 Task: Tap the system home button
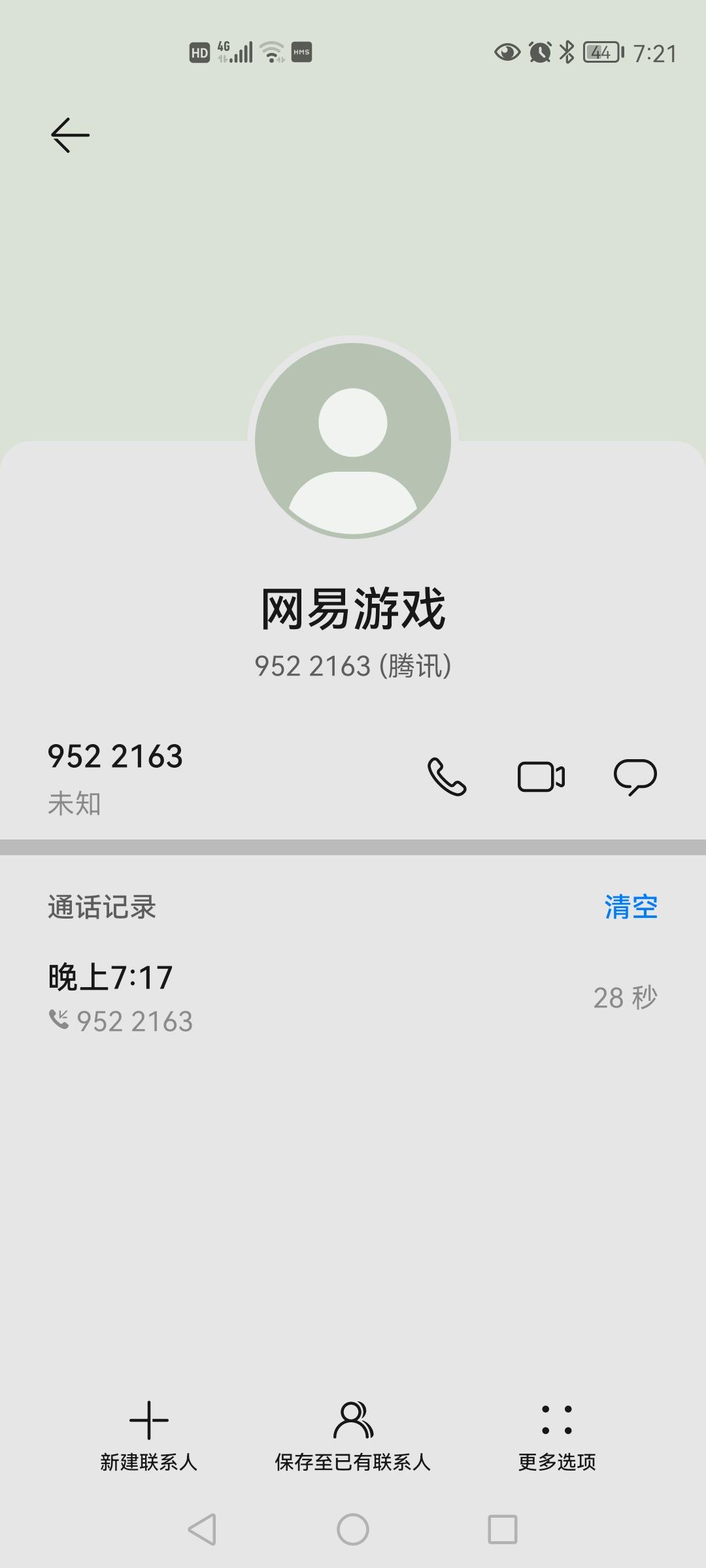tap(353, 1529)
